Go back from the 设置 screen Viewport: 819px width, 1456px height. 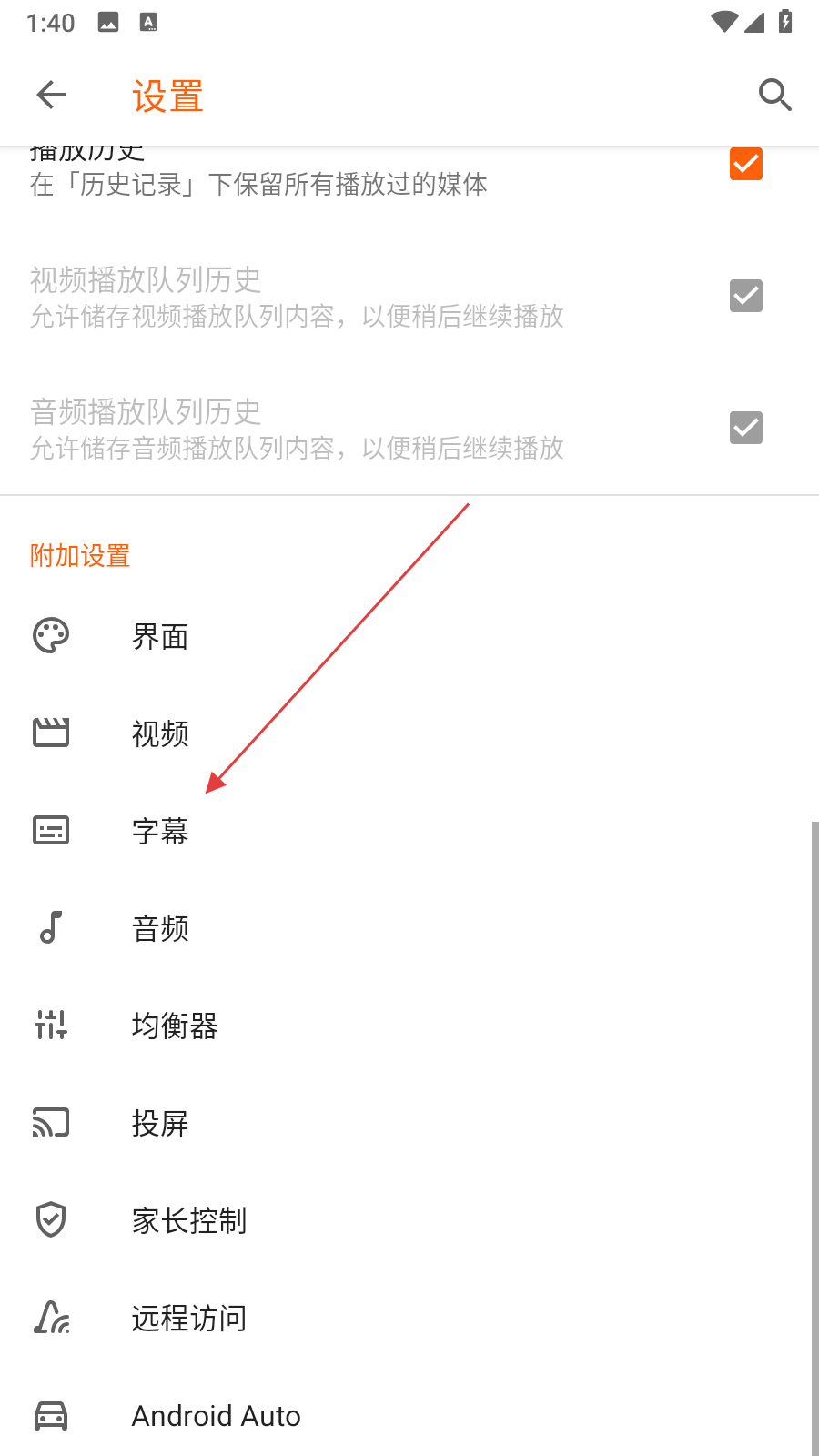click(x=52, y=95)
